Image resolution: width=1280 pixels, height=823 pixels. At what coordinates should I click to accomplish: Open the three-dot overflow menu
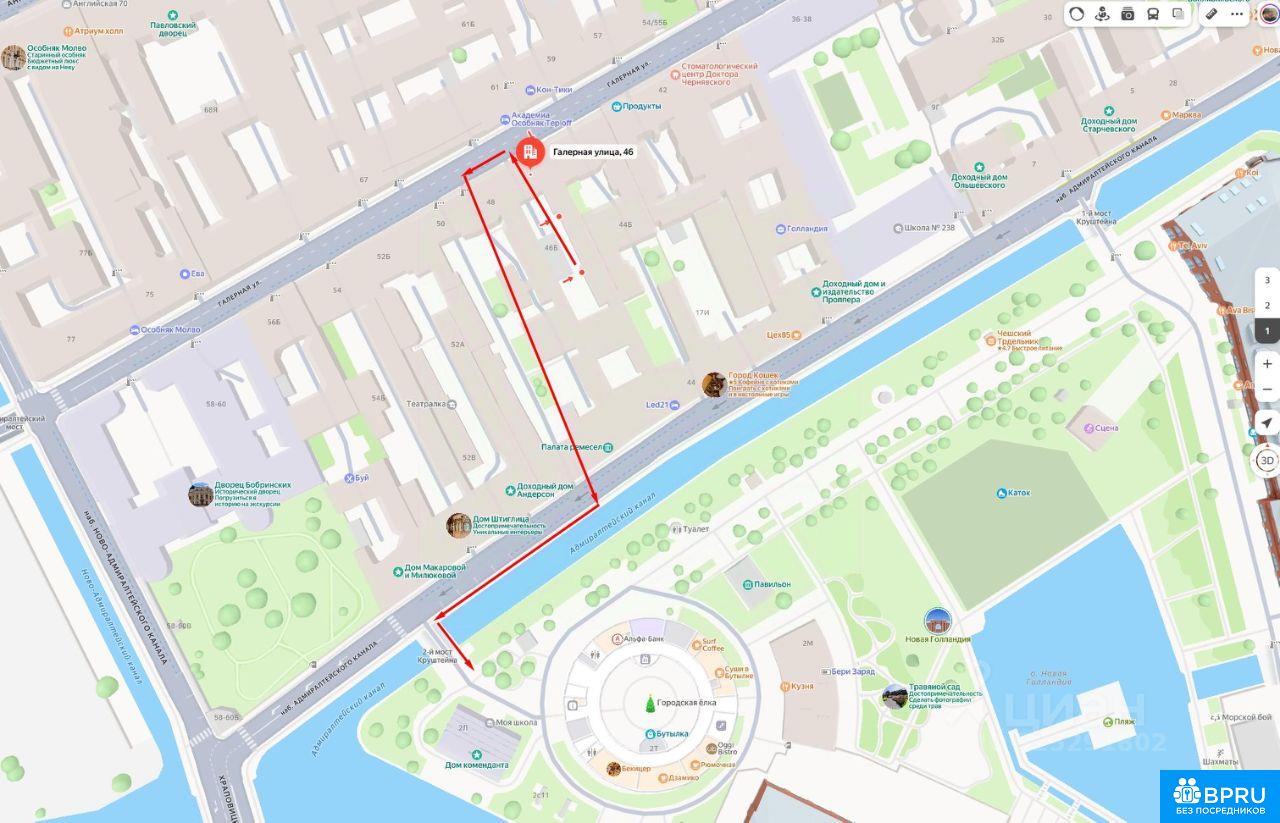(x=1237, y=14)
